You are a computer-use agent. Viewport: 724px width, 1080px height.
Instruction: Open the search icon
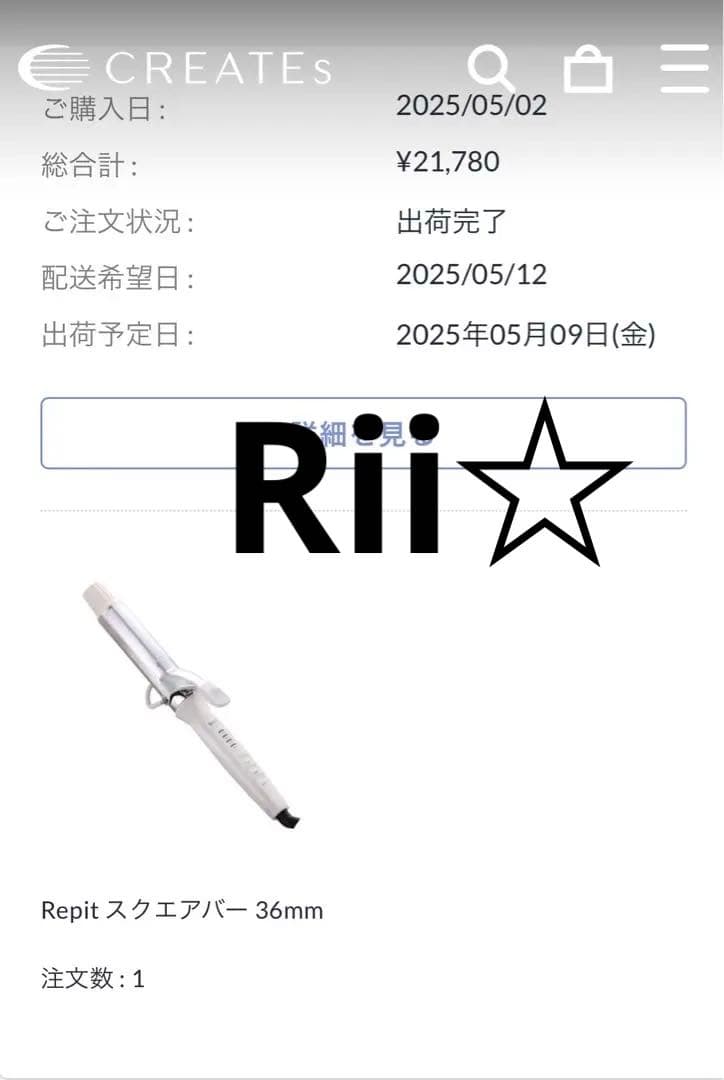point(491,69)
